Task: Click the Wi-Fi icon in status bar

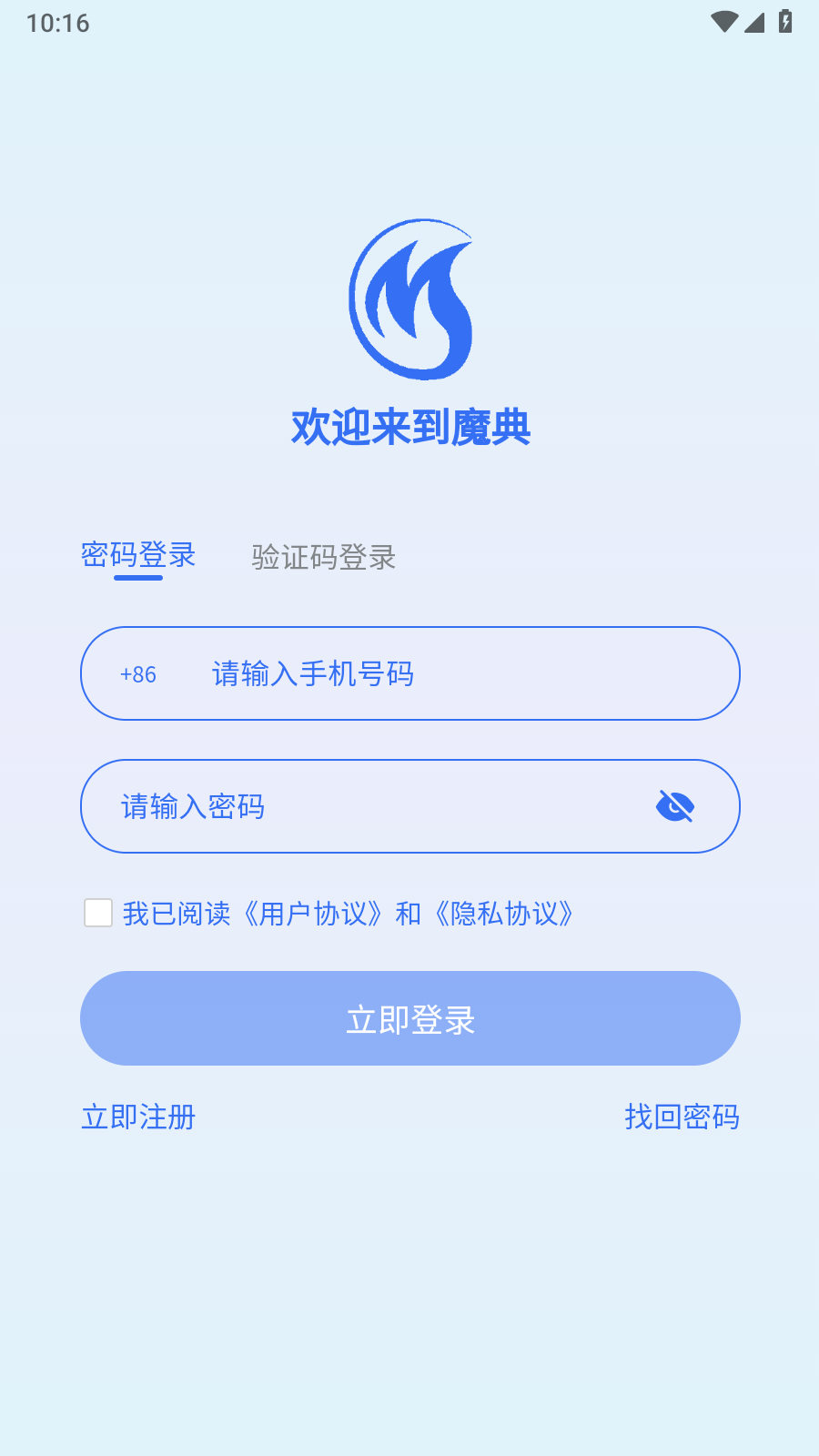Action: pos(723,23)
